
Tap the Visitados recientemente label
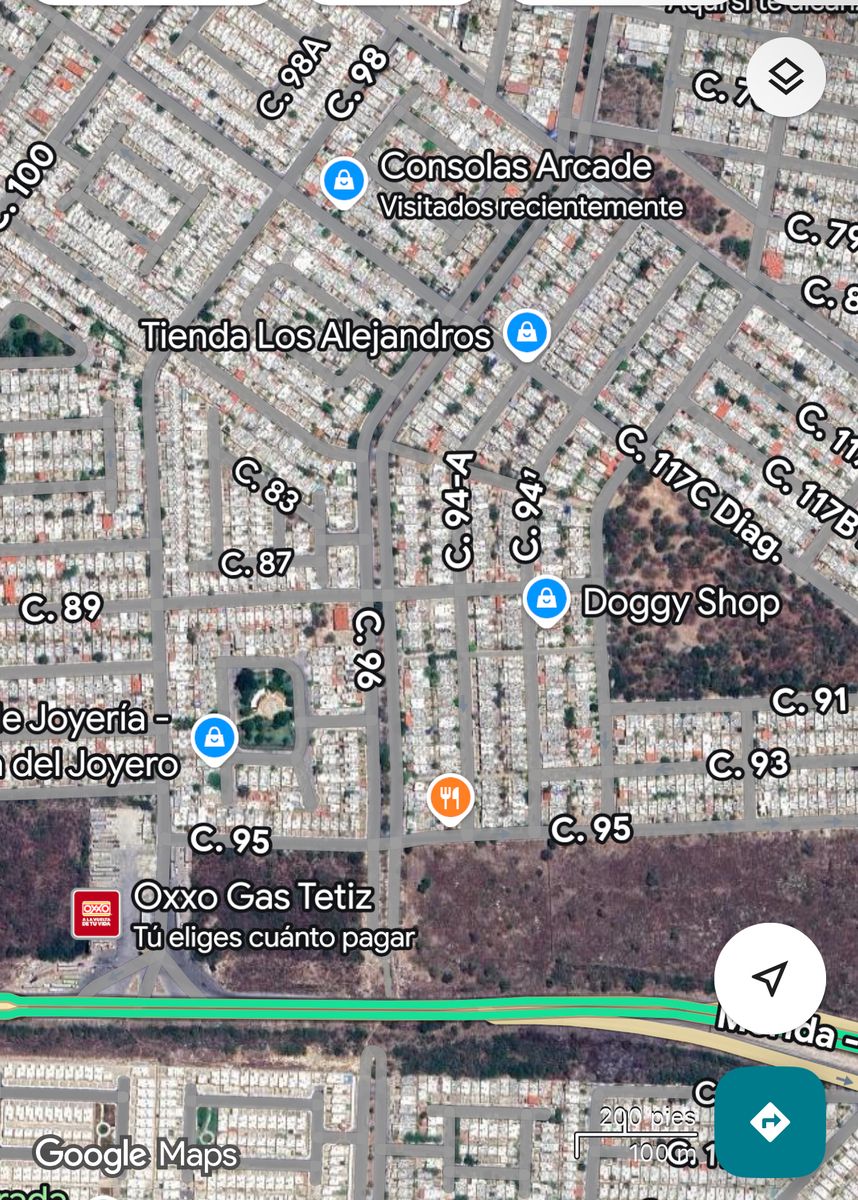pos(532,209)
